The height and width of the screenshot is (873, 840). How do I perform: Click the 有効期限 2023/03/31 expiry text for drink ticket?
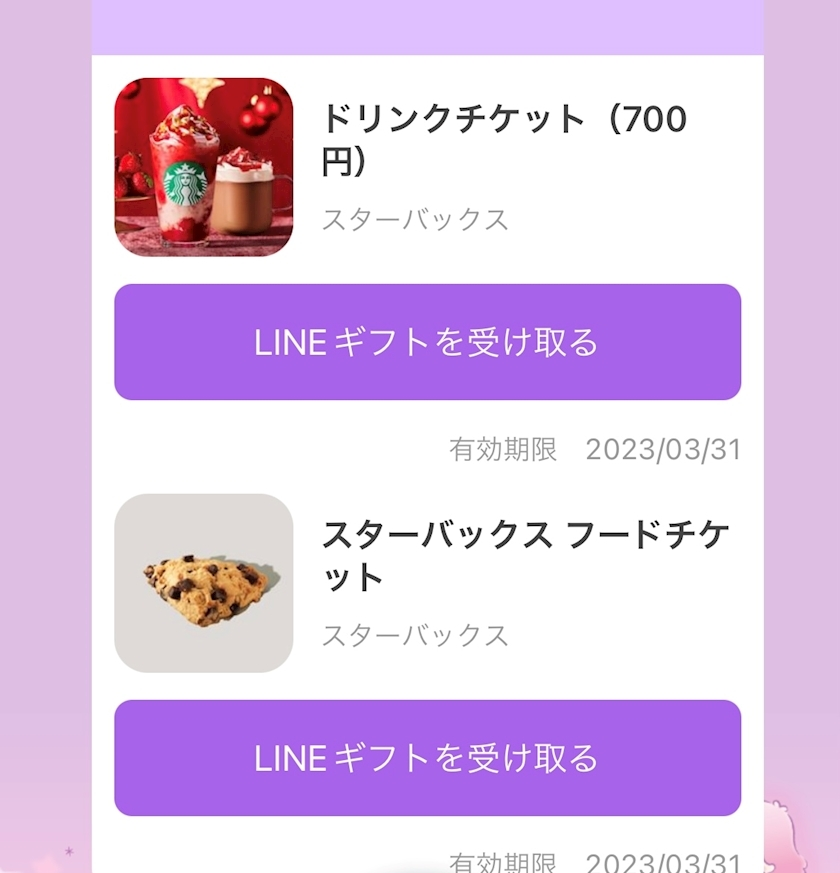coord(590,450)
